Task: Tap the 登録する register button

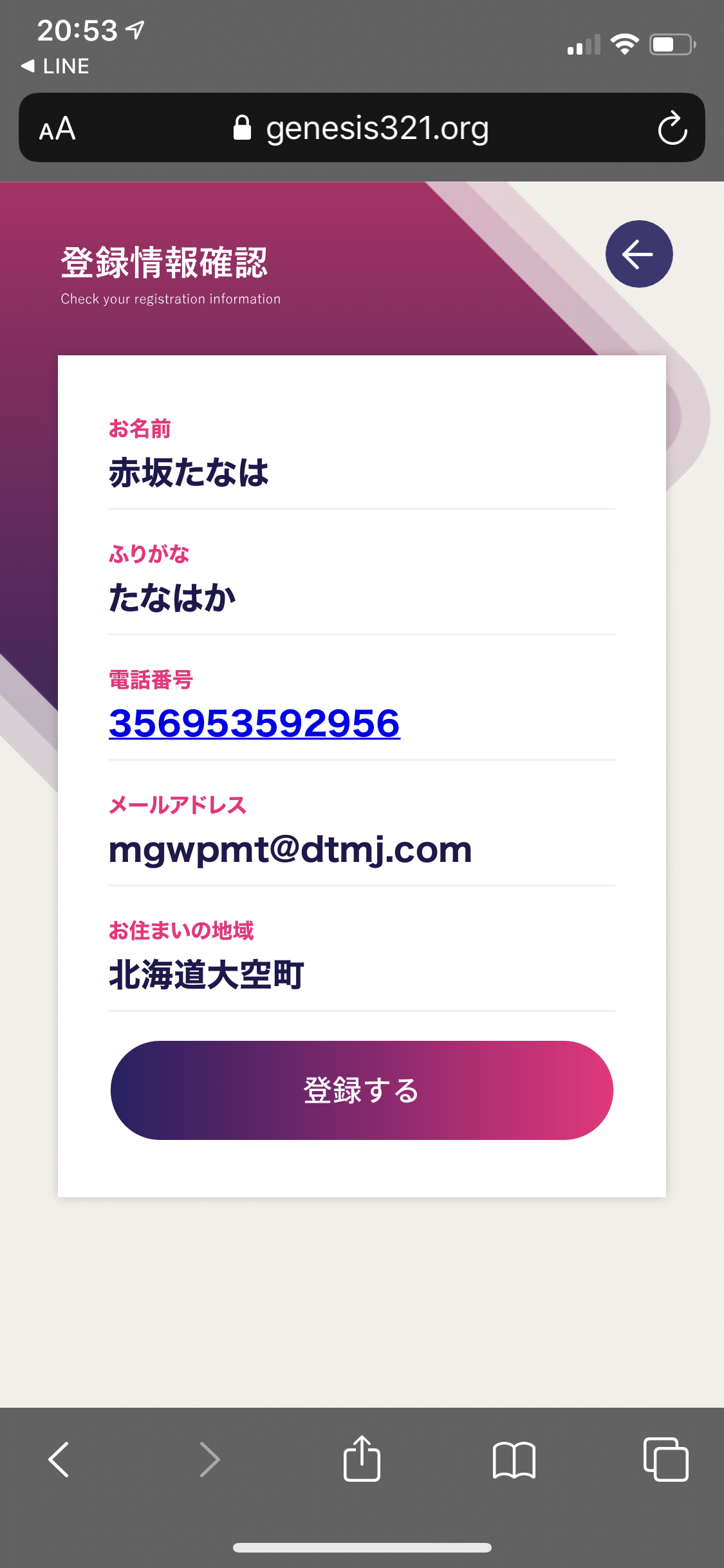Action: (361, 1090)
